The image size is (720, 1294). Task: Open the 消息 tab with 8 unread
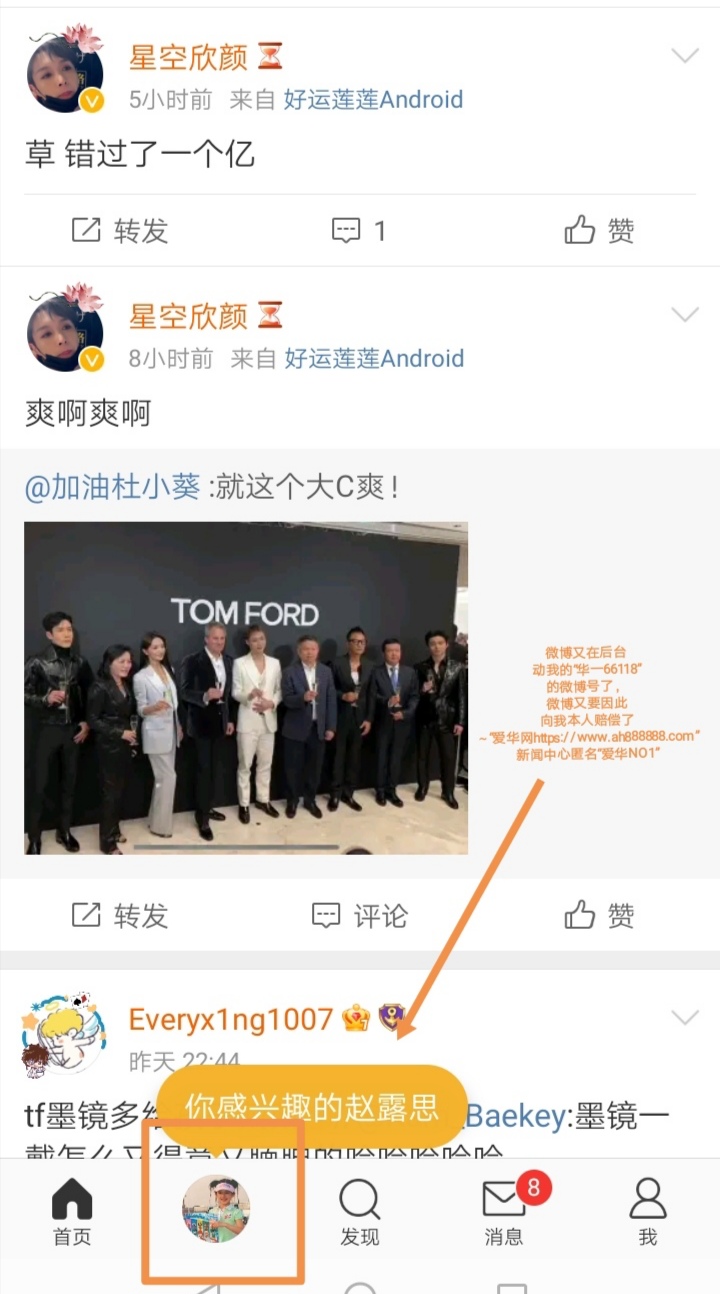504,1211
